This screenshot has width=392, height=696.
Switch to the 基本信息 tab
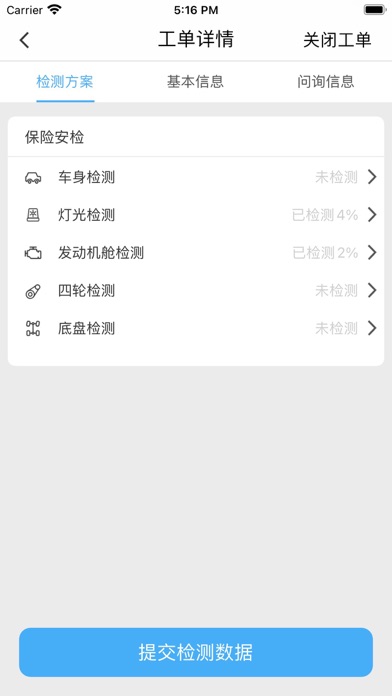195,82
